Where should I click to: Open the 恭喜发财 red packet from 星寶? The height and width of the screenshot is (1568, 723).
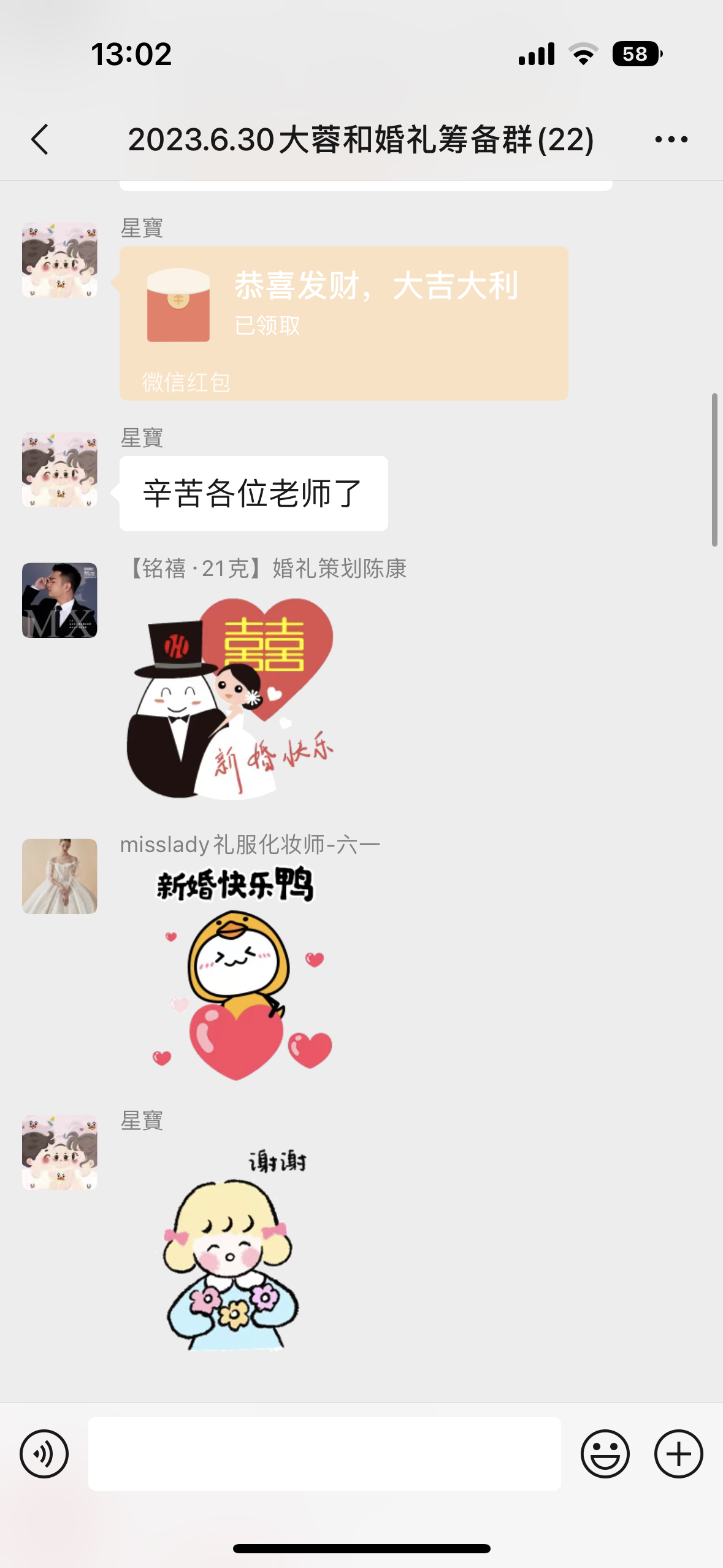click(x=343, y=323)
